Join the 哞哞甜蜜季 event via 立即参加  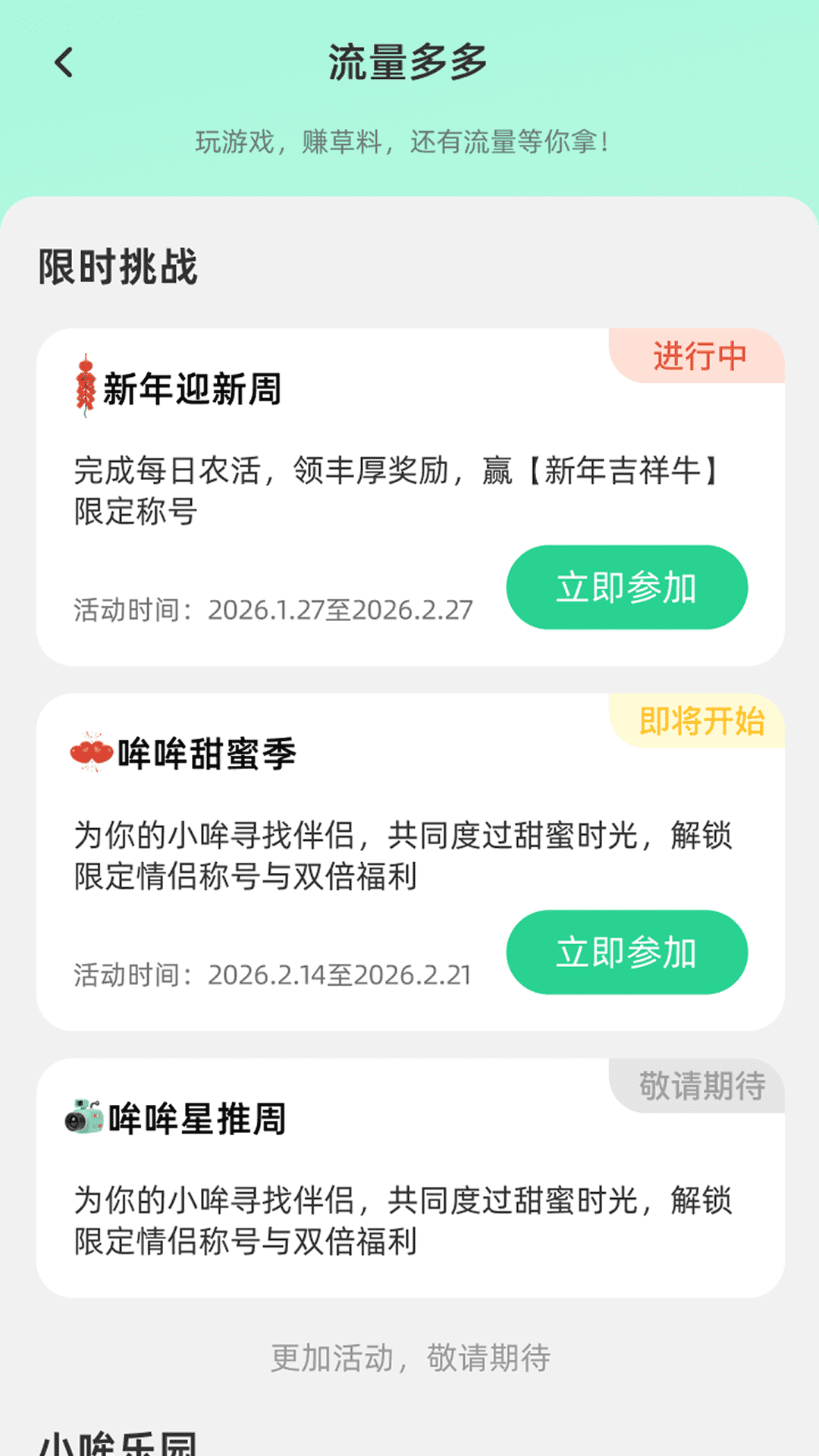628,951
